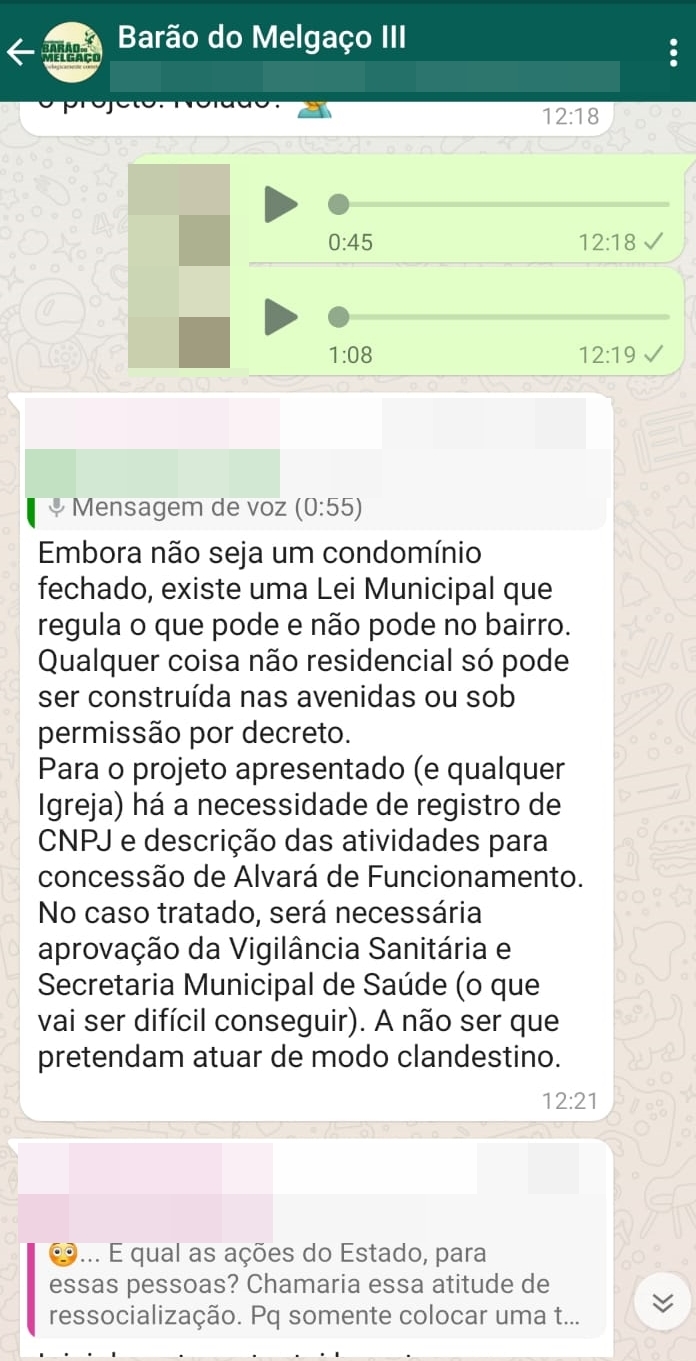Seek within the 1:08 voice message
The width and height of the screenshot is (696, 1361).
(500, 318)
